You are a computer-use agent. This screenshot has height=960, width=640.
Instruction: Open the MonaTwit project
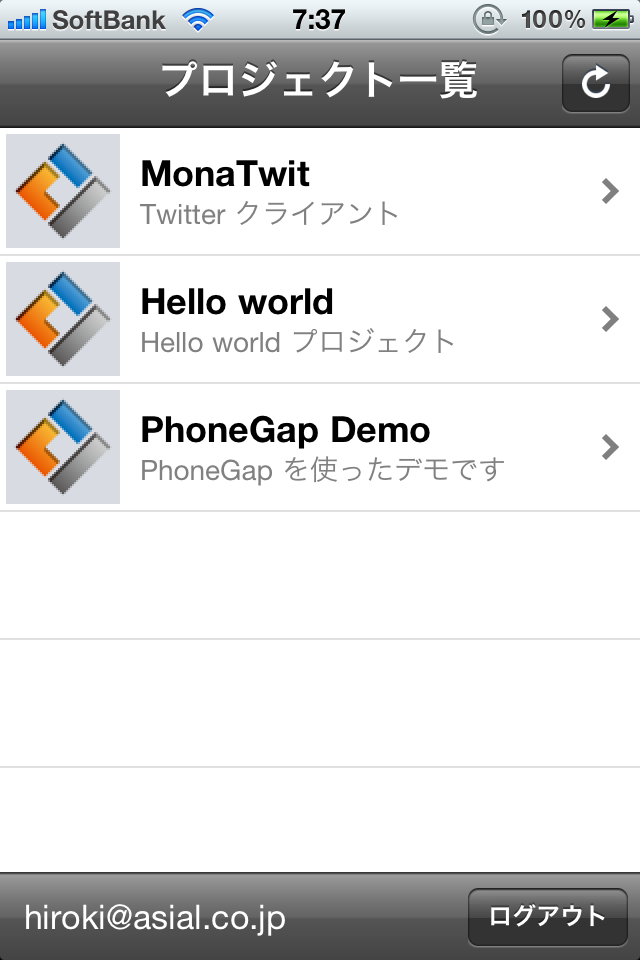320,191
